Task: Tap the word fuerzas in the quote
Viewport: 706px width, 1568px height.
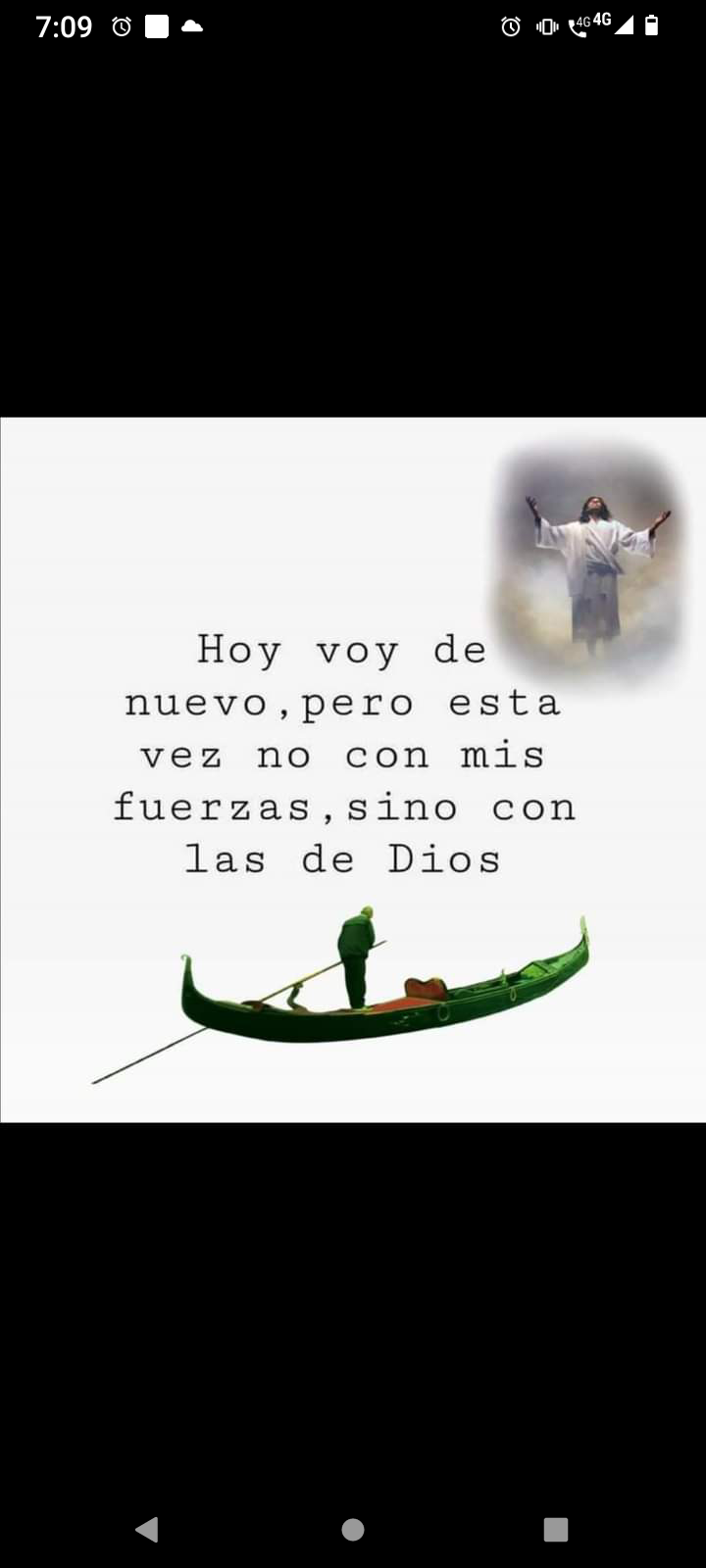Action: (206, 807)
